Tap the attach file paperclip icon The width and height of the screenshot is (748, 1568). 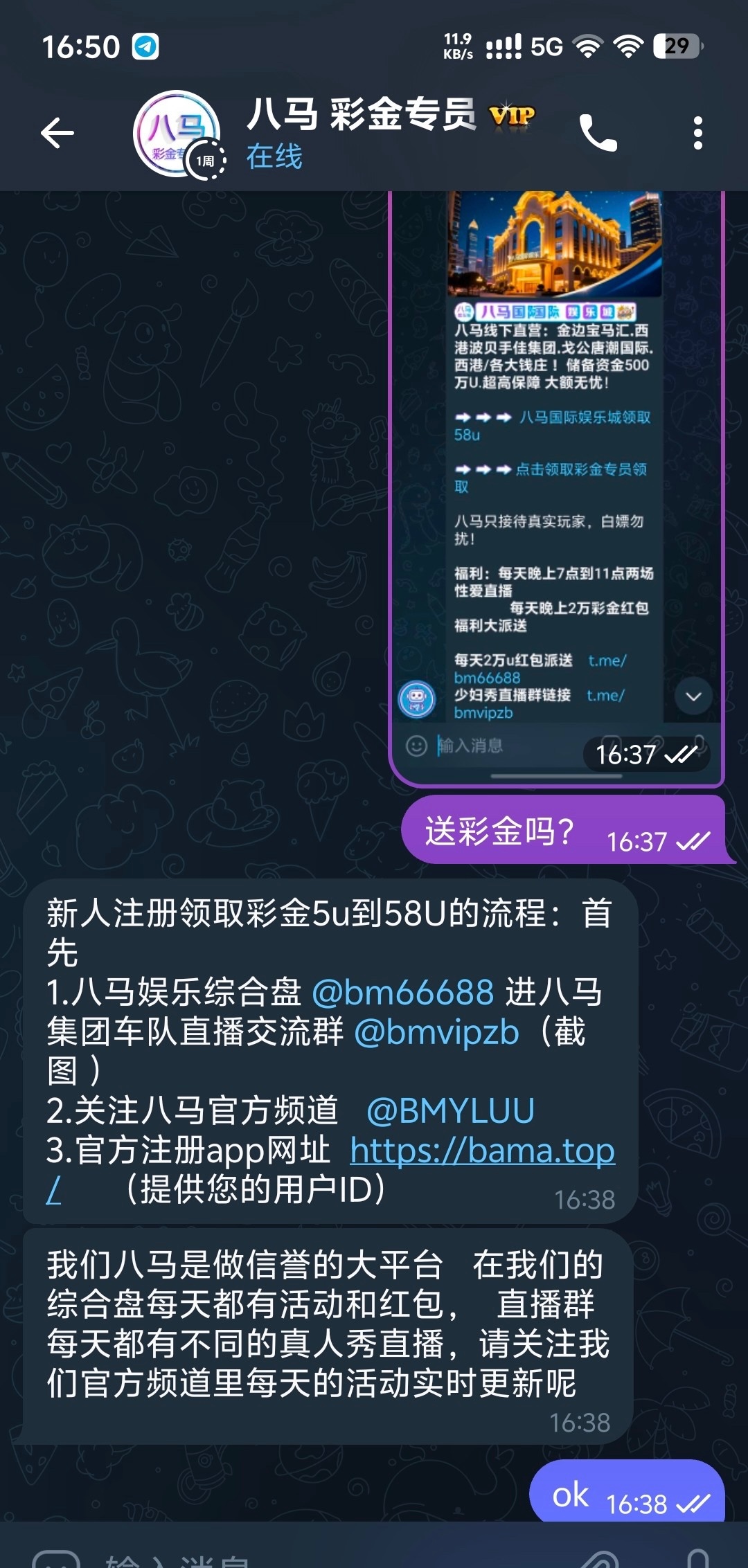(x=601, y=1559)
